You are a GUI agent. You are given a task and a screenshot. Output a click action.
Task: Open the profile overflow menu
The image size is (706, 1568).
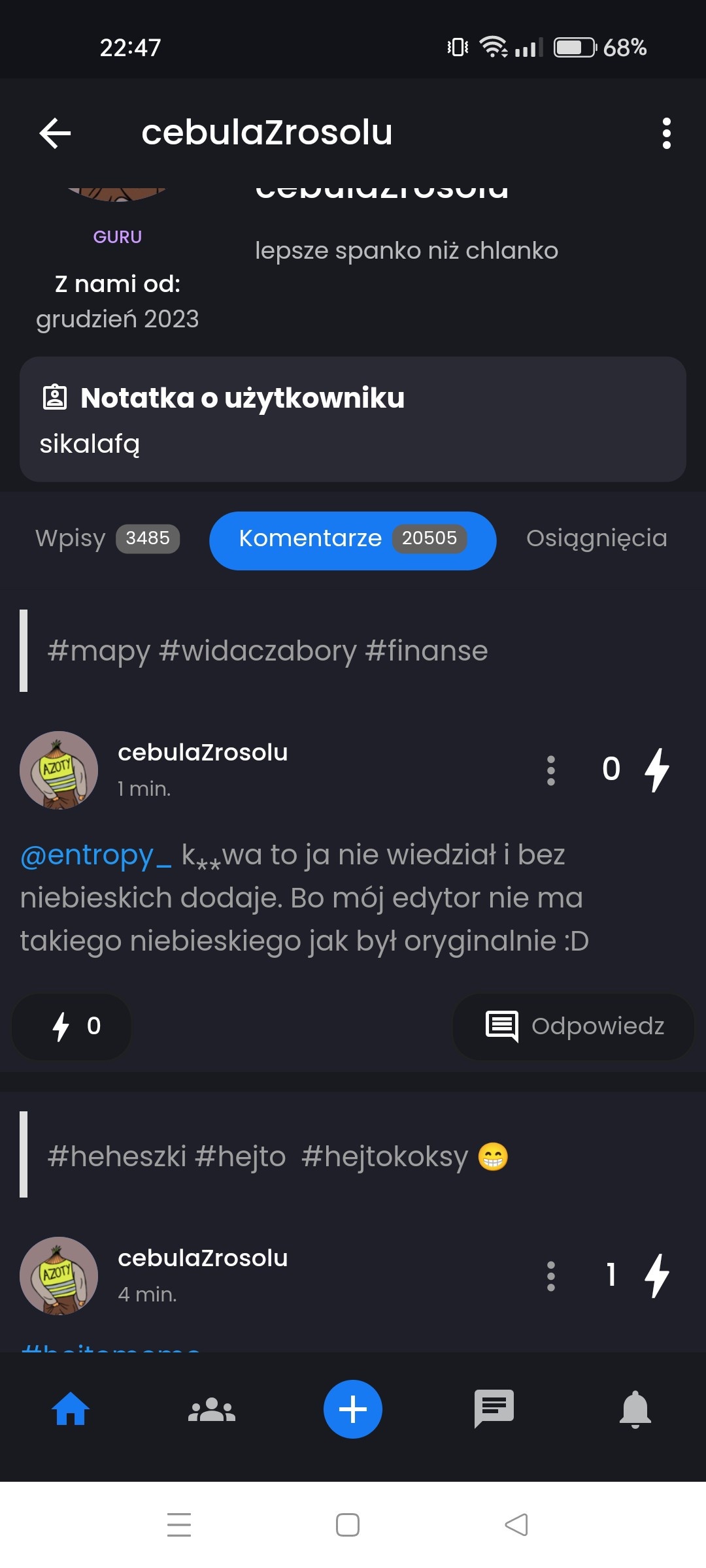666,133
